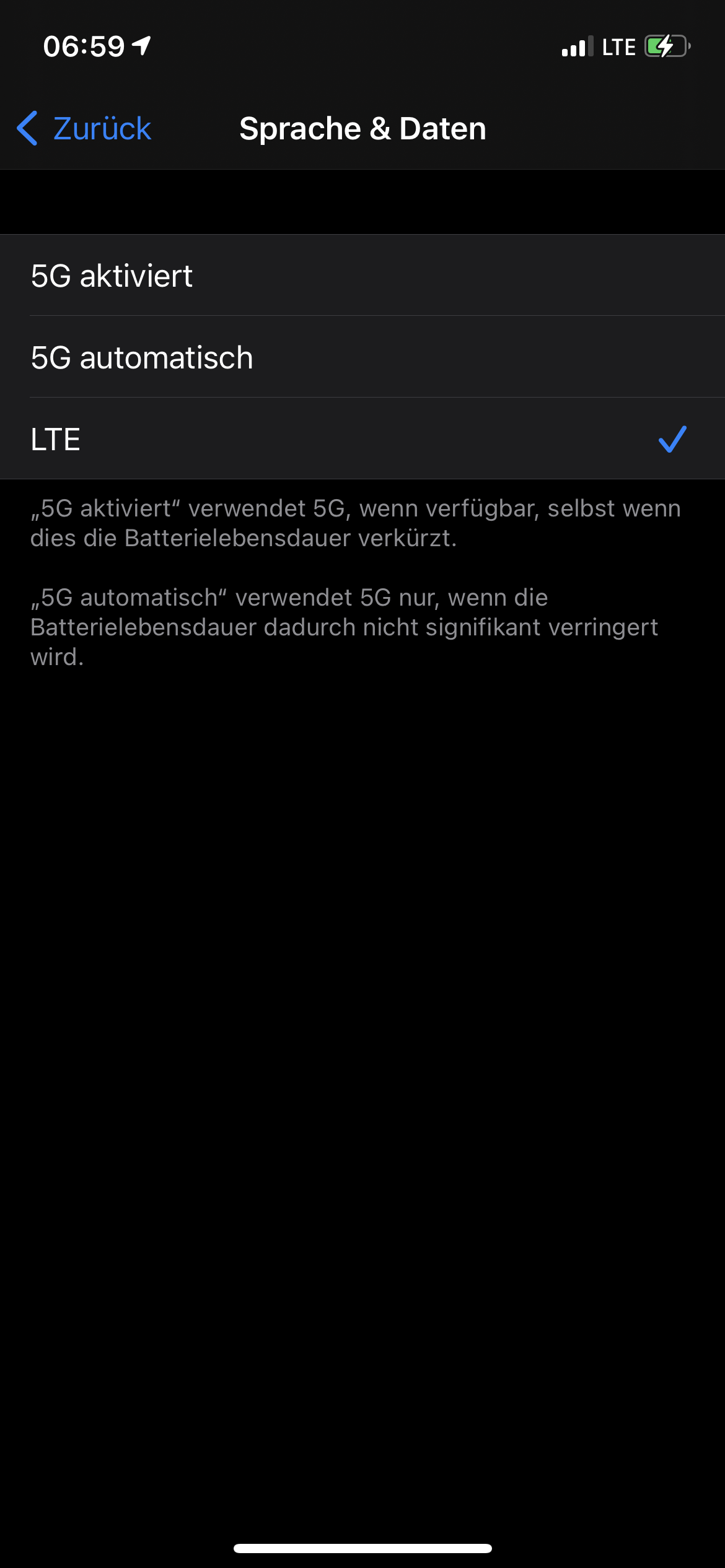Select the 5G aktiviert option
725x1568 pixels.
362,276
